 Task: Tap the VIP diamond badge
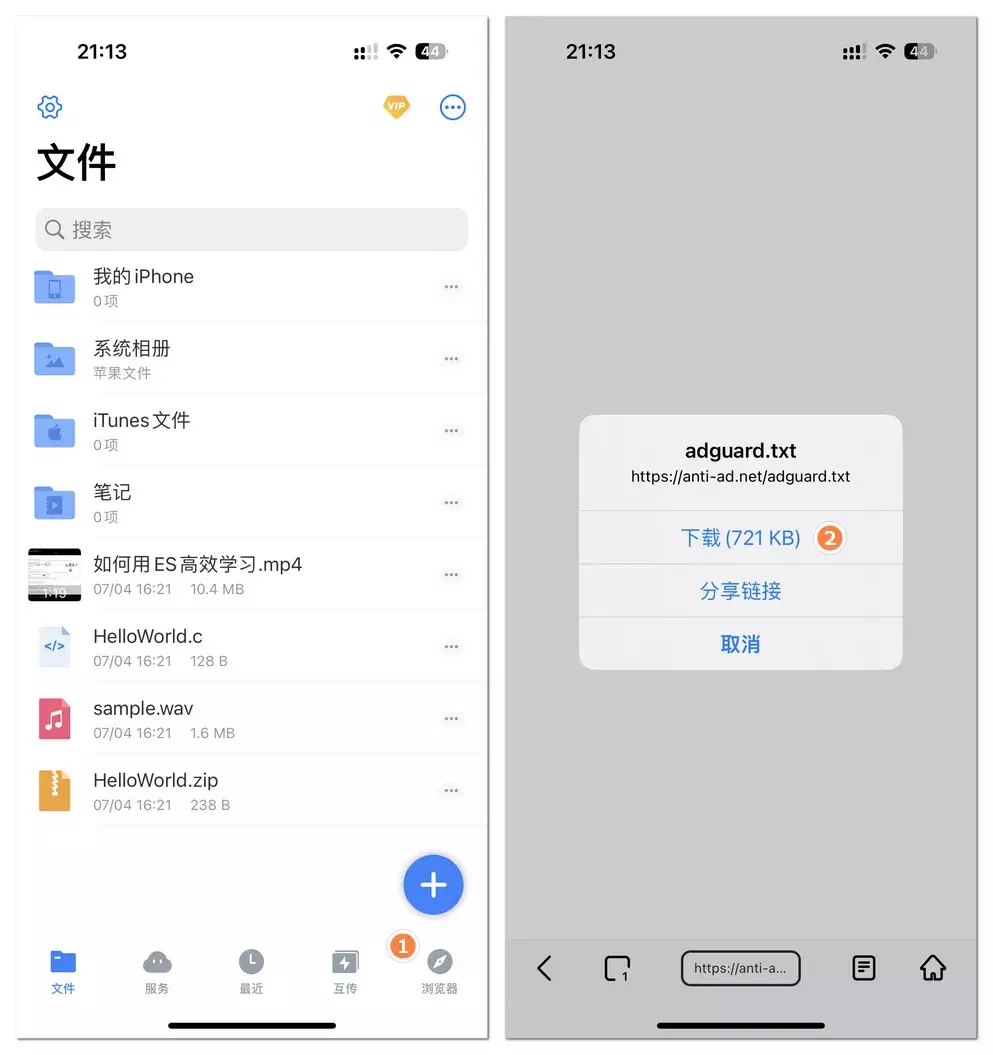pyautogui.click(x=397, y=106)
